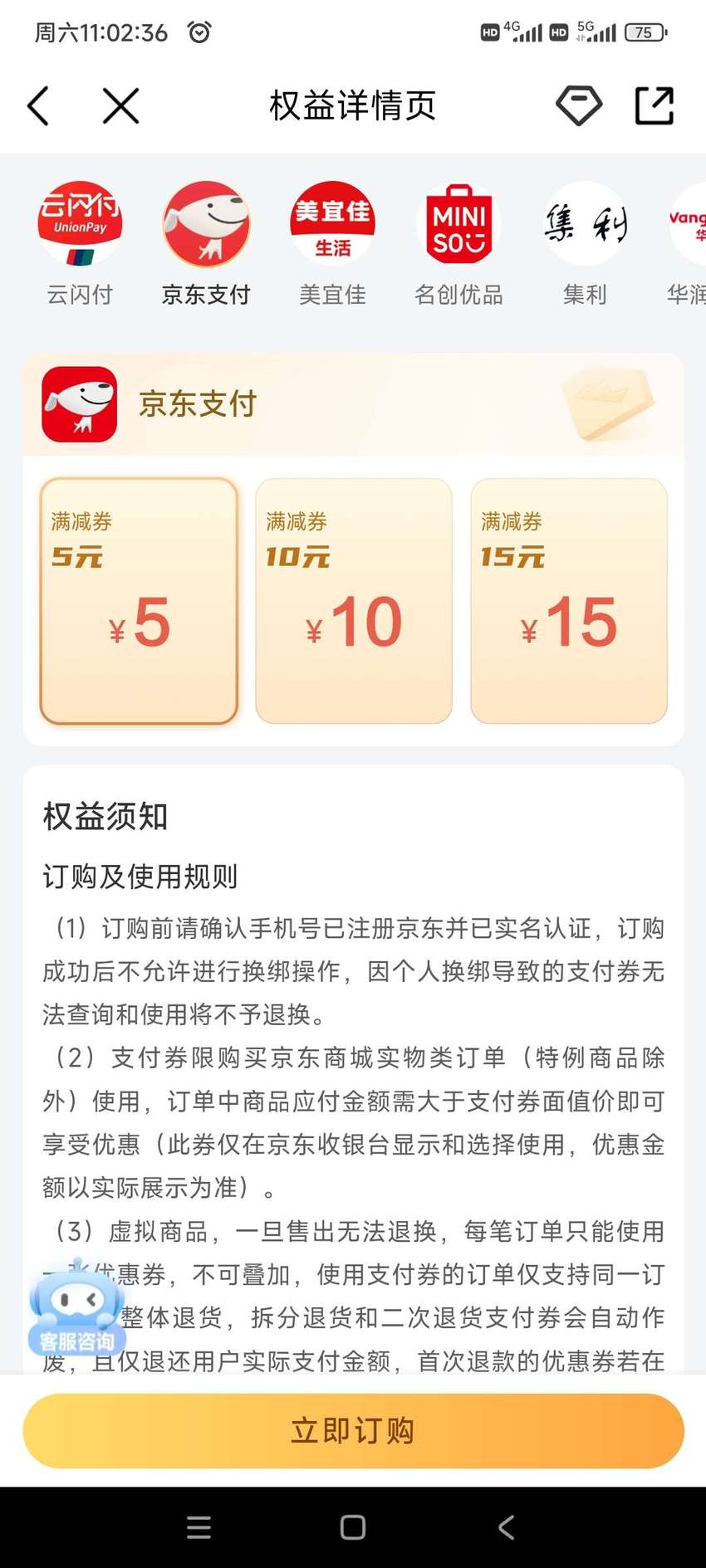Choose the 10元 满减券 coupon card

(354, 601)
